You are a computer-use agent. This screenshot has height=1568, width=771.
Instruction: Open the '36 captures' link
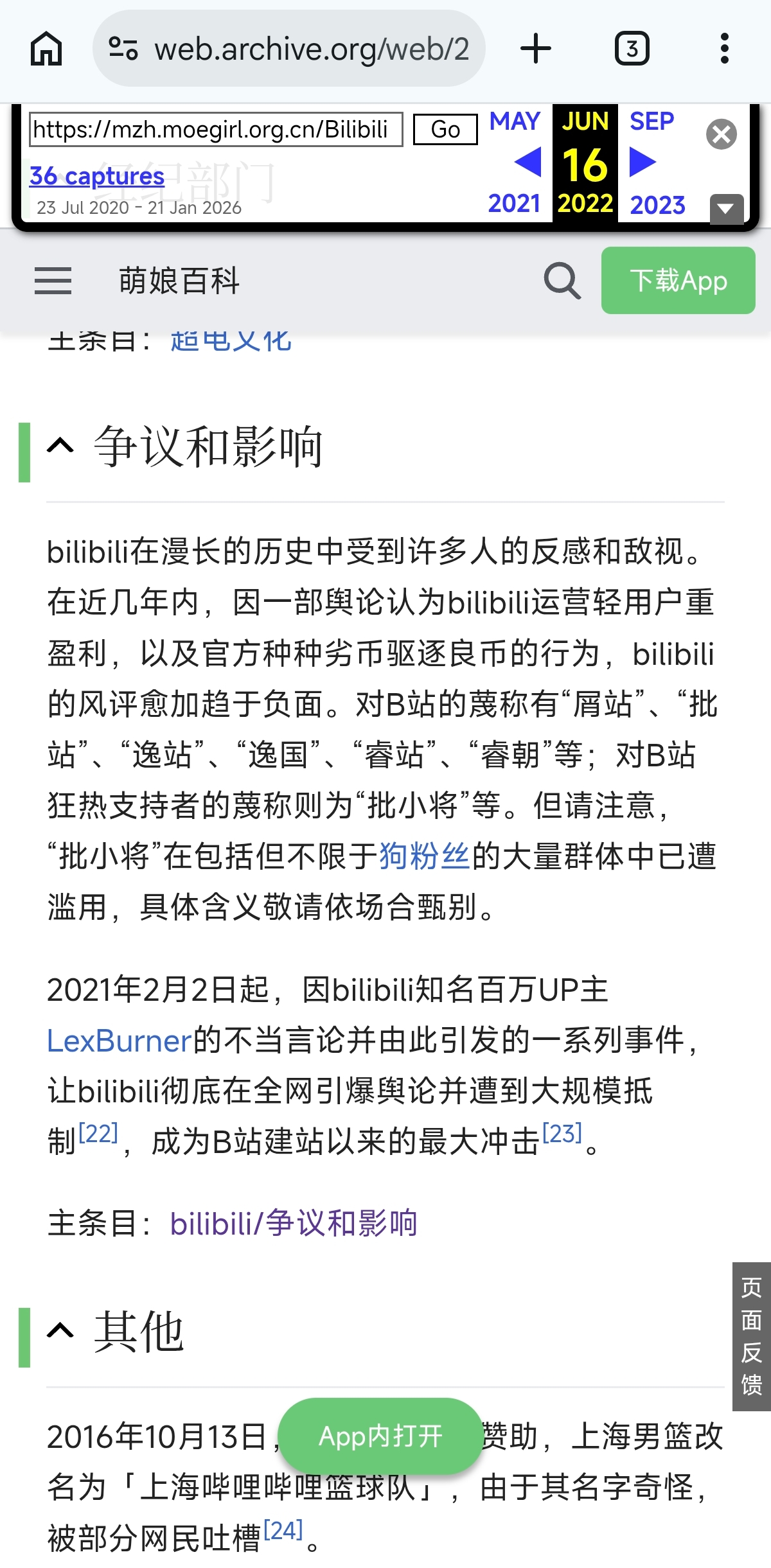pos(98,175)
